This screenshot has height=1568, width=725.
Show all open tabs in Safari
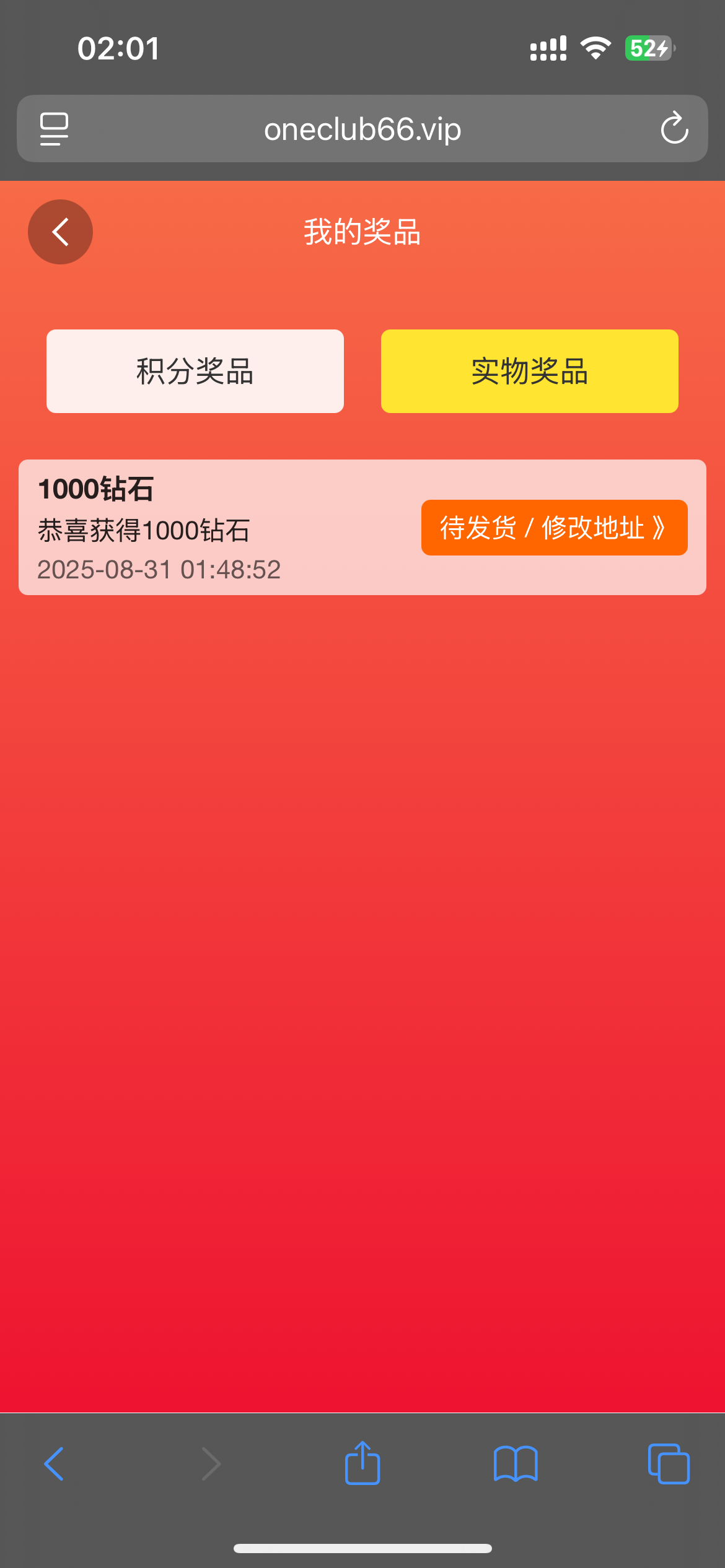tap(668, 1463)
